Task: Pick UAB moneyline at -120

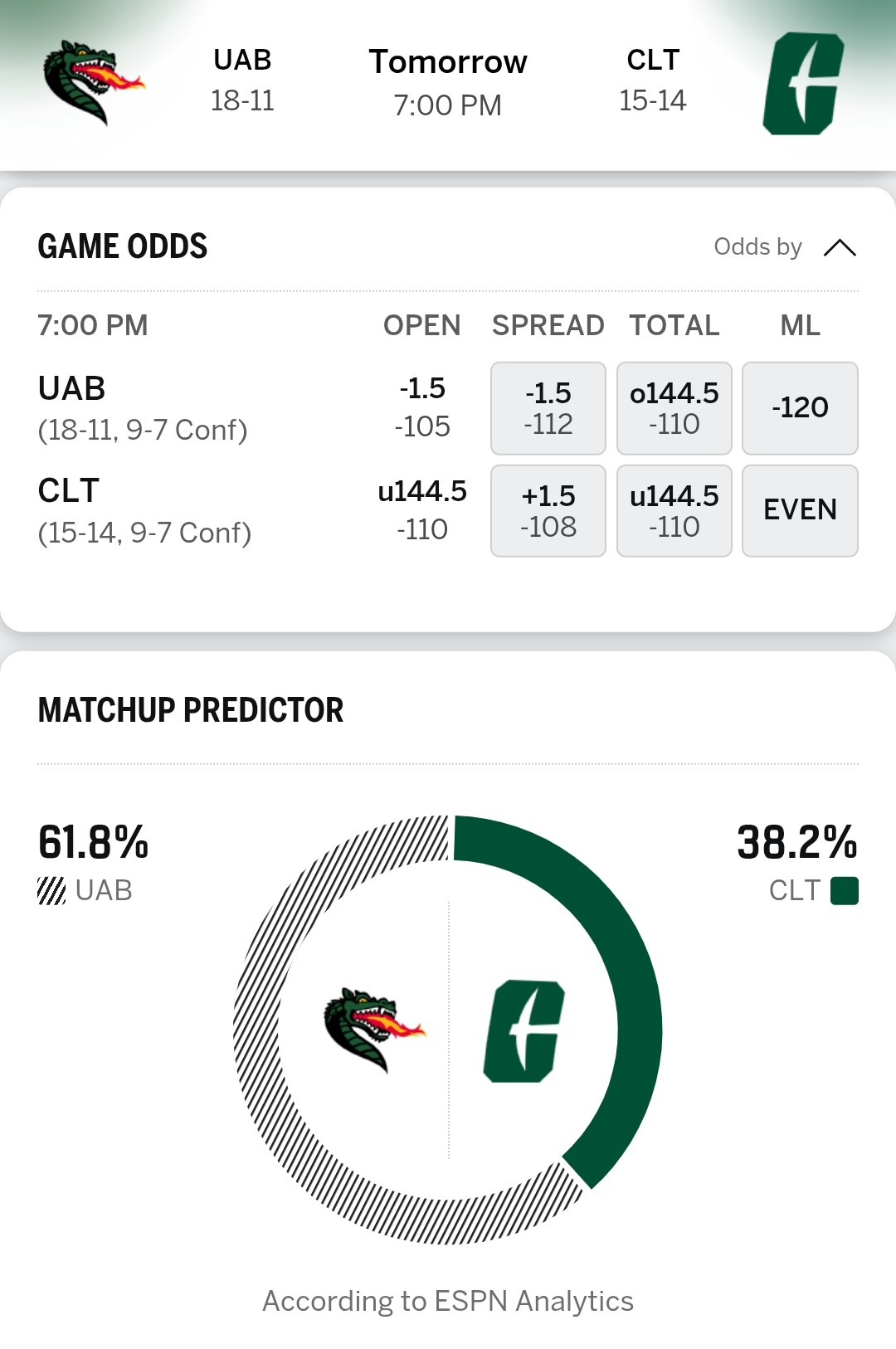Action: click(800, 408)
